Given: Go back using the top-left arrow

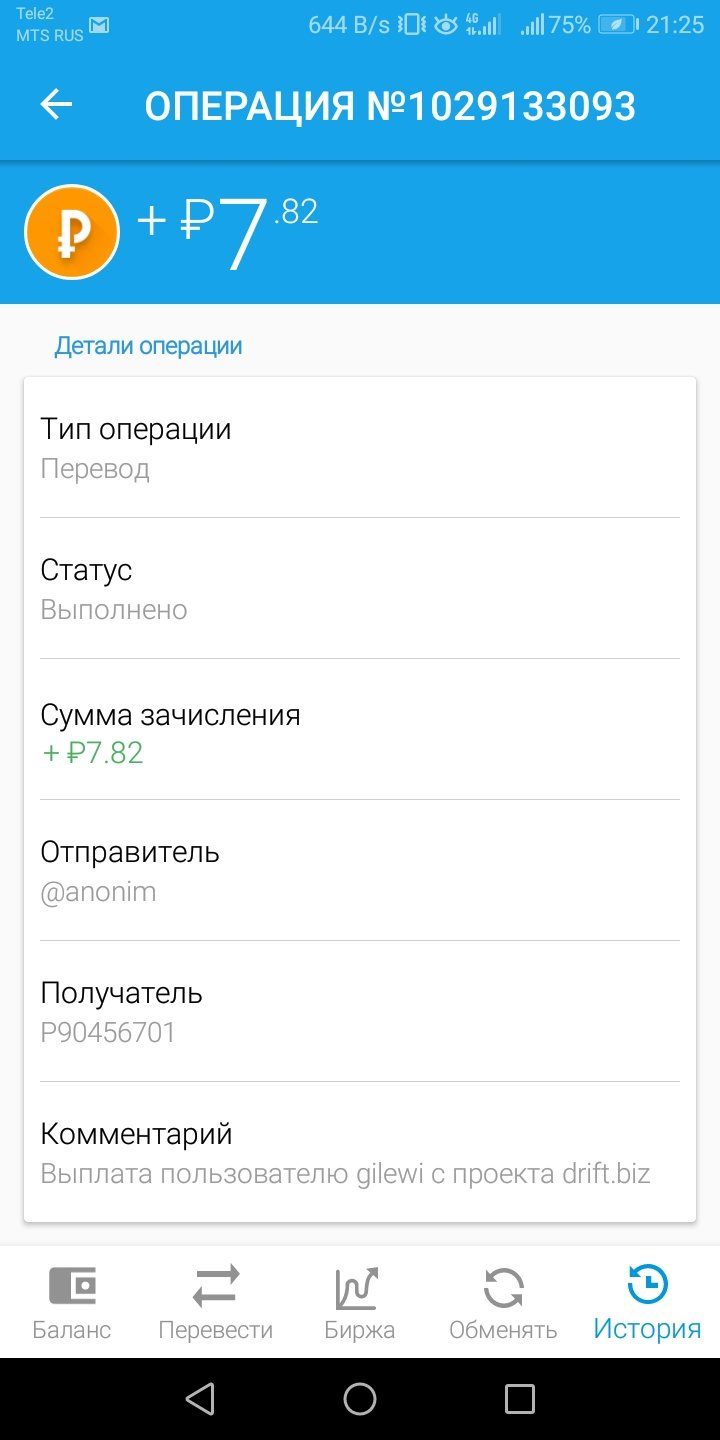Looking at the screenshot, I should tap(56, 105).
